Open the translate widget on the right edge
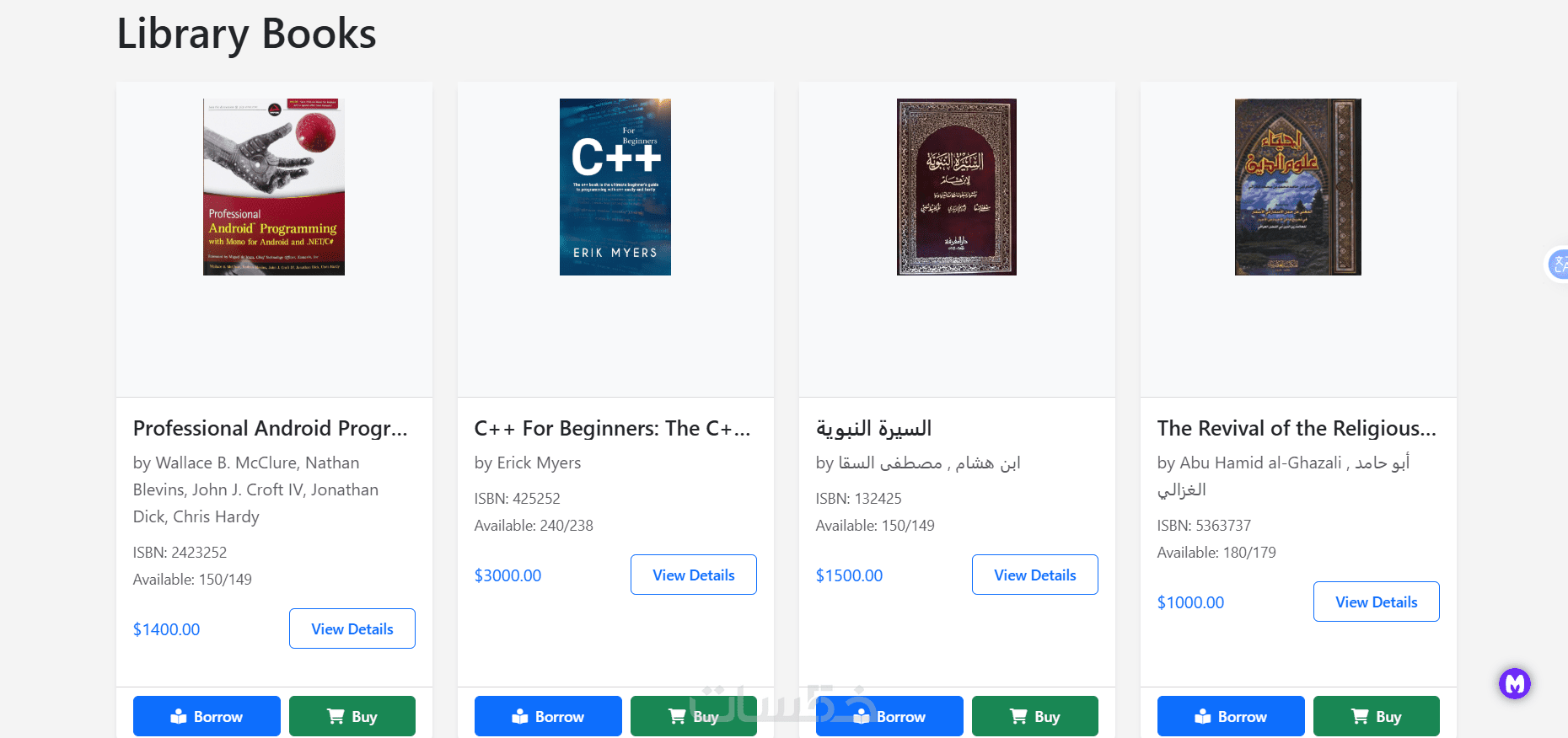This screenshot has width=1568, height=738. (1559, 265)
